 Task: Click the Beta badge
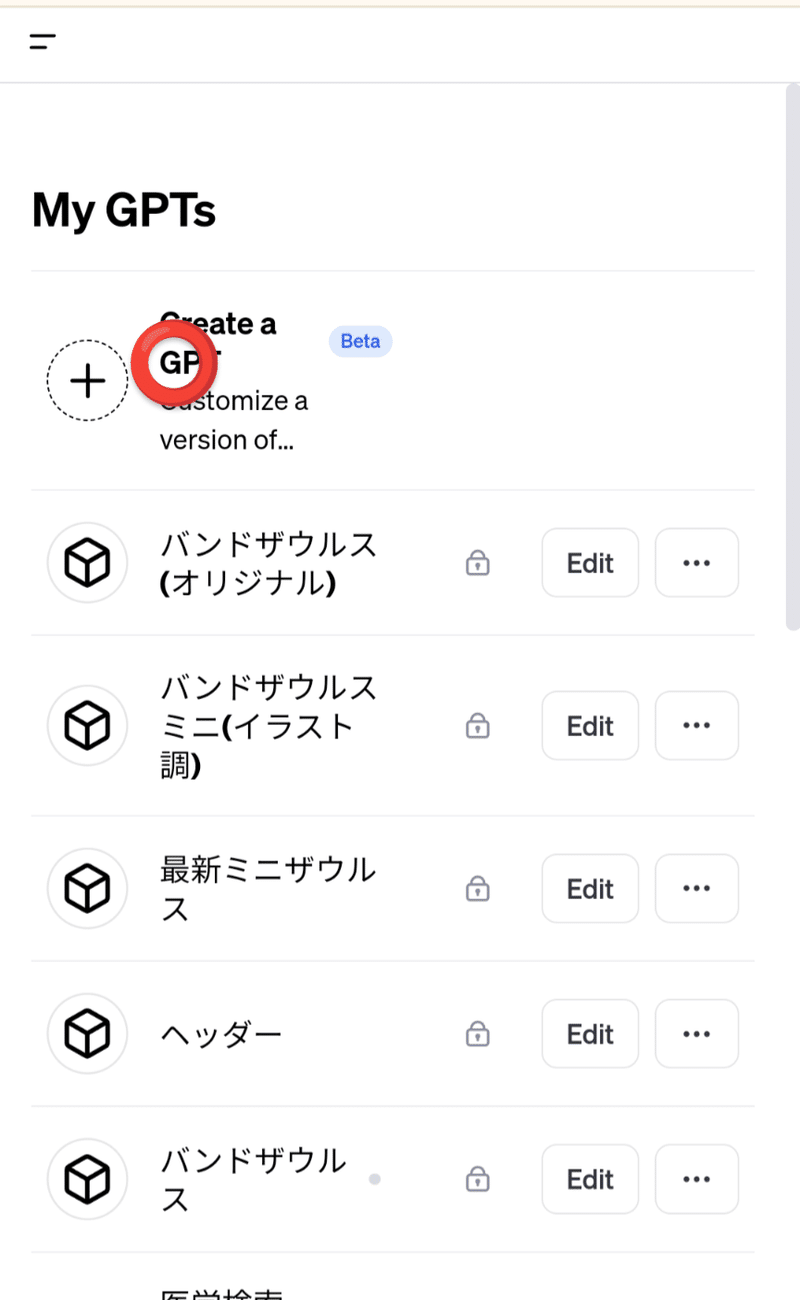click(x=360, y=341)
